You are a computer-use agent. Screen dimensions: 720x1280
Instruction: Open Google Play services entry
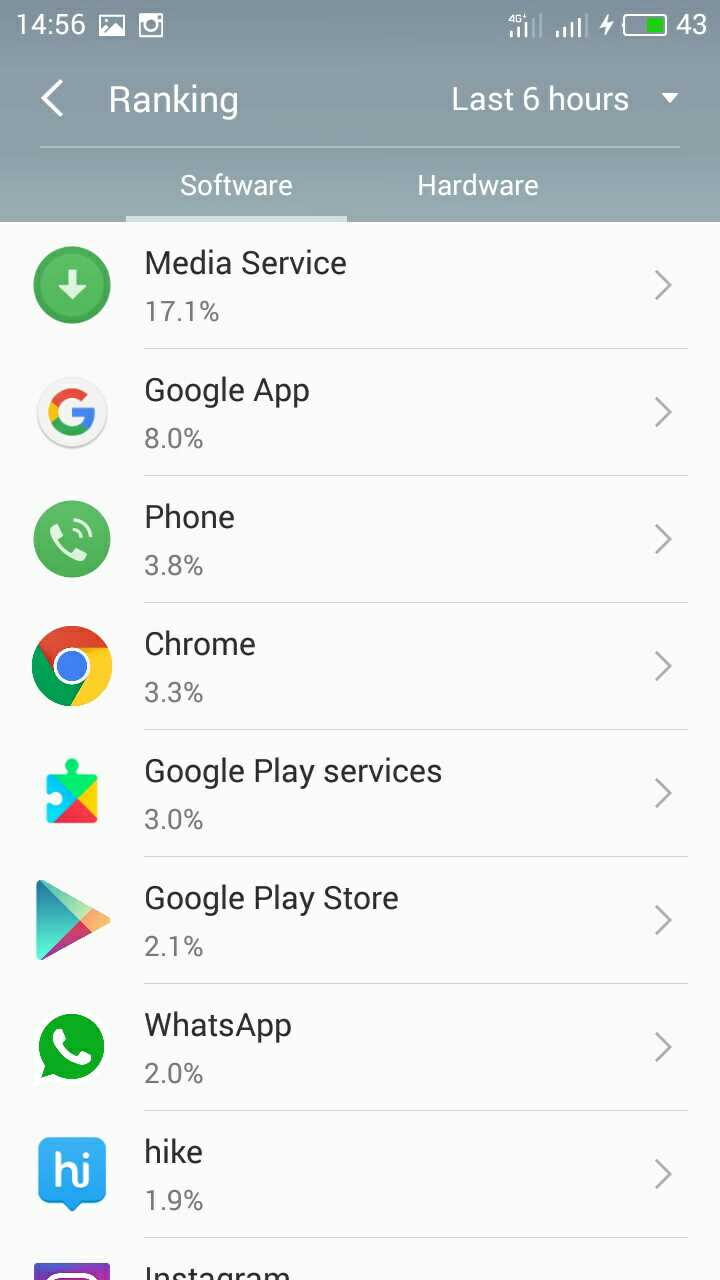[360, 794]
